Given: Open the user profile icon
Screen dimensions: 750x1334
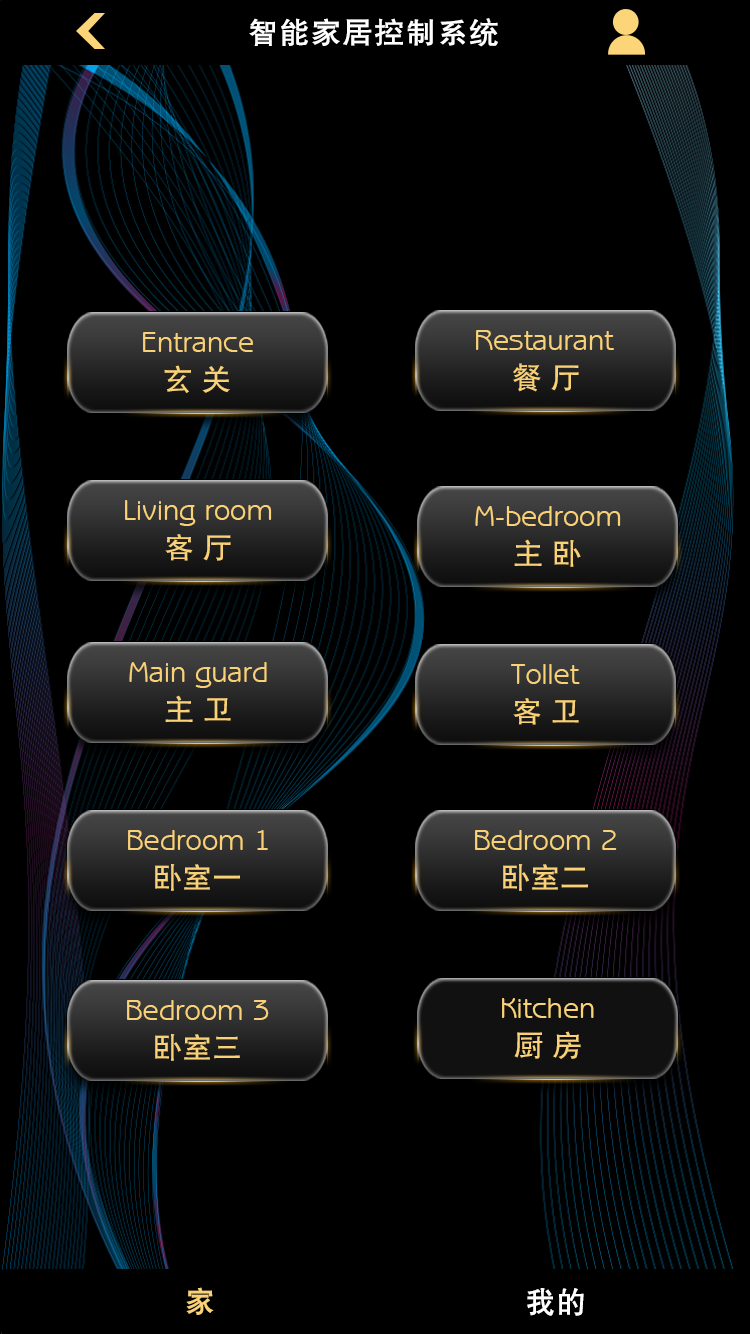Looking at the screenshot, I should pos(626,32).
